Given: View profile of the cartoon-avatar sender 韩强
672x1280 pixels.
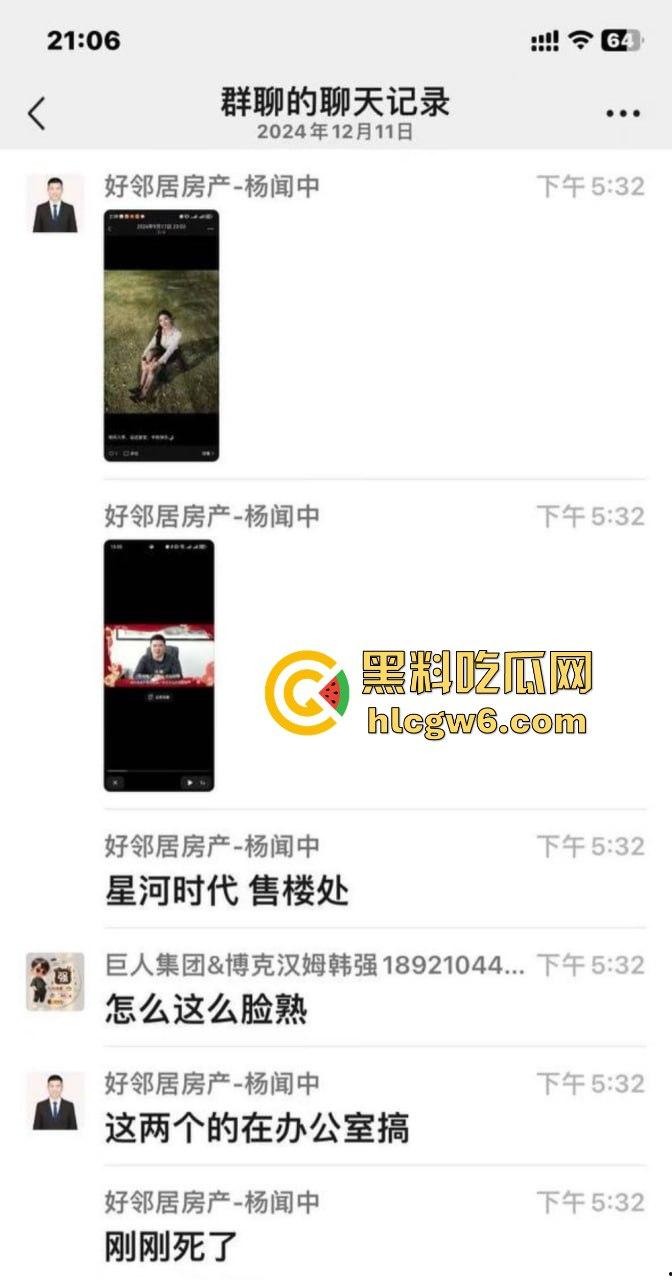Looking at the screenshot, I should coord(55,981).
